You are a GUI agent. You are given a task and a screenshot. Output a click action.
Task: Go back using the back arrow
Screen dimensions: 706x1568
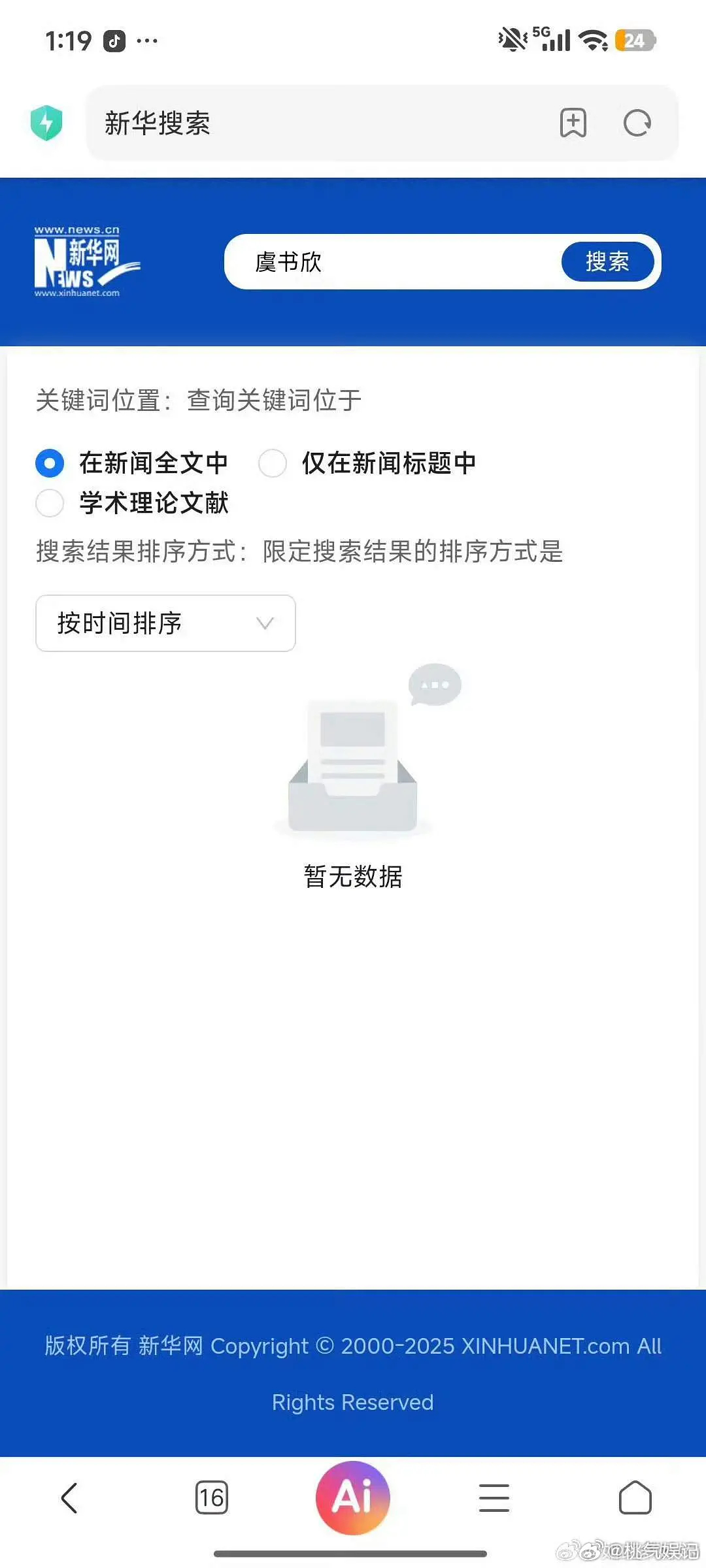pyautogui.click(x=69, y=1497)
